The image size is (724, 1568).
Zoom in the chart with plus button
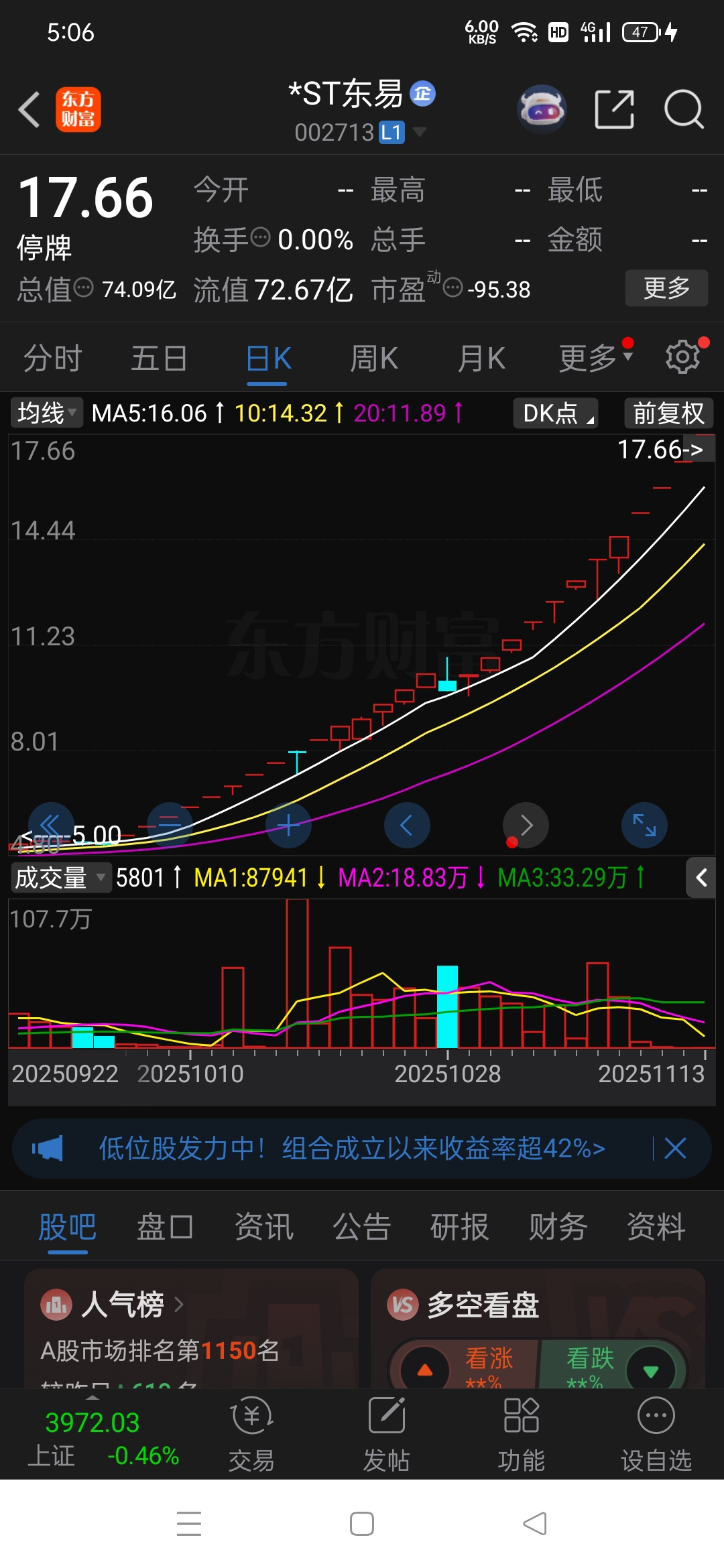click(288, 825)
